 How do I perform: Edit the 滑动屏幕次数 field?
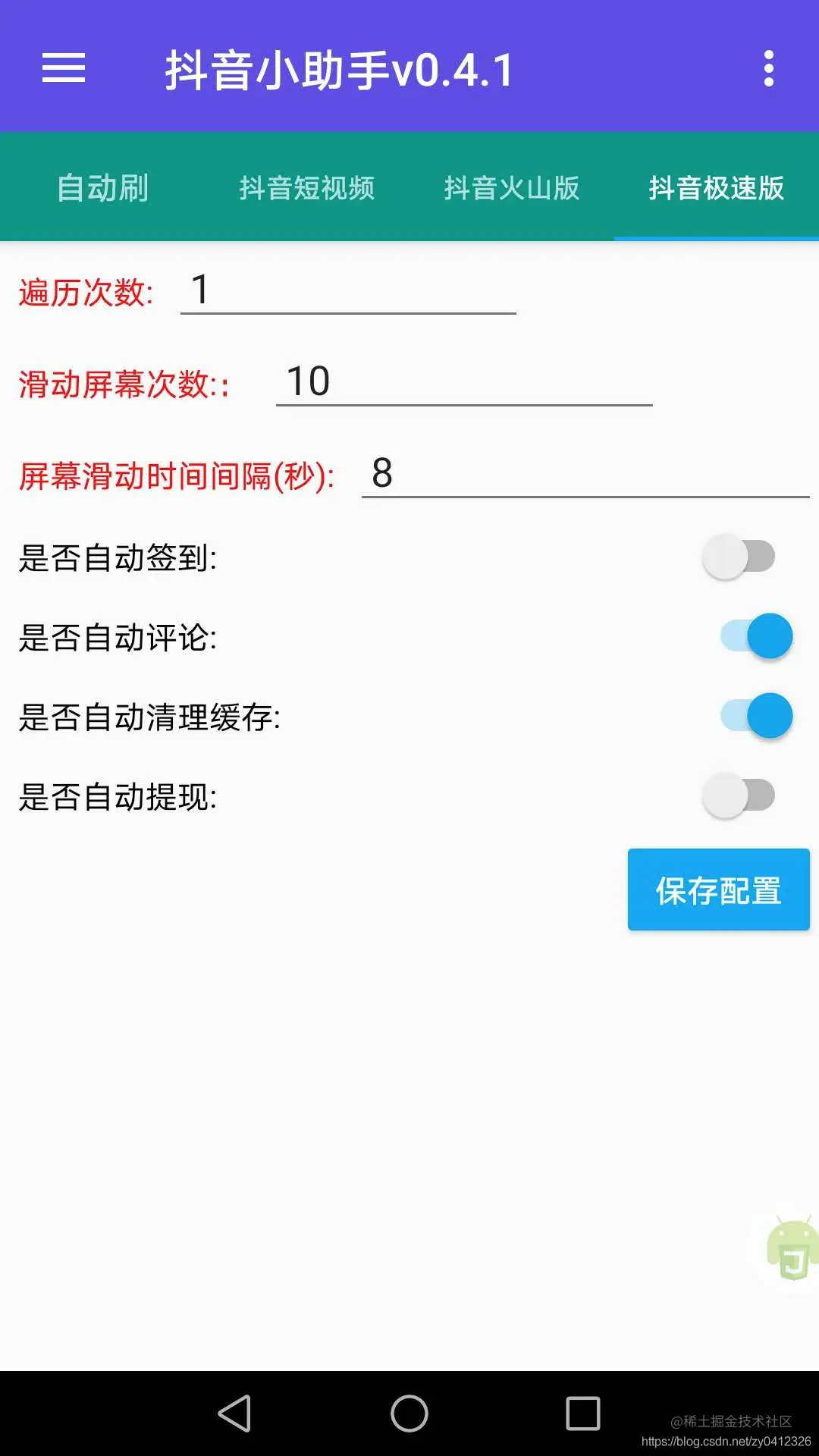click(463, 382)
